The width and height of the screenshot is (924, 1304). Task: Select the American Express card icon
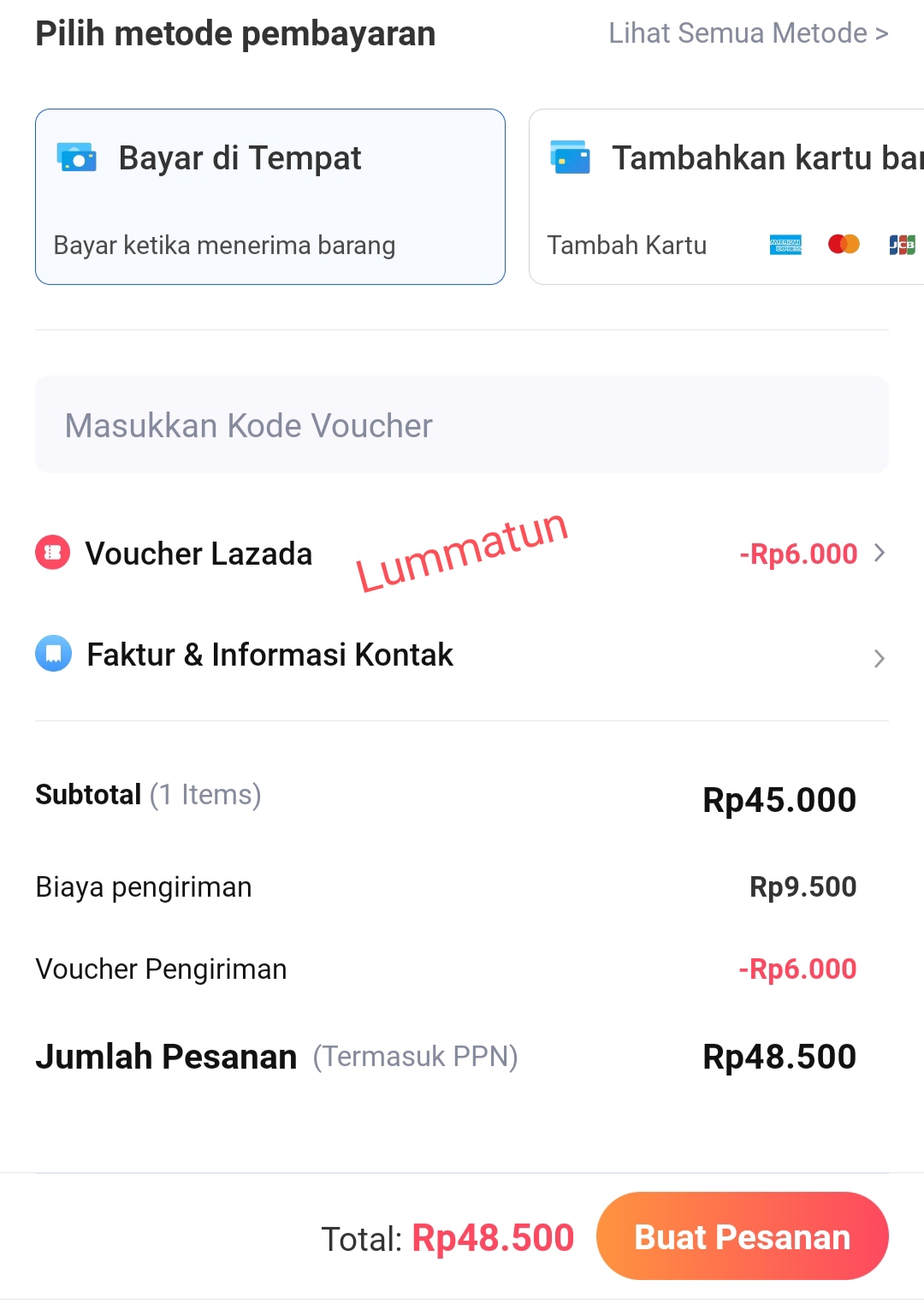click(786, 244)
